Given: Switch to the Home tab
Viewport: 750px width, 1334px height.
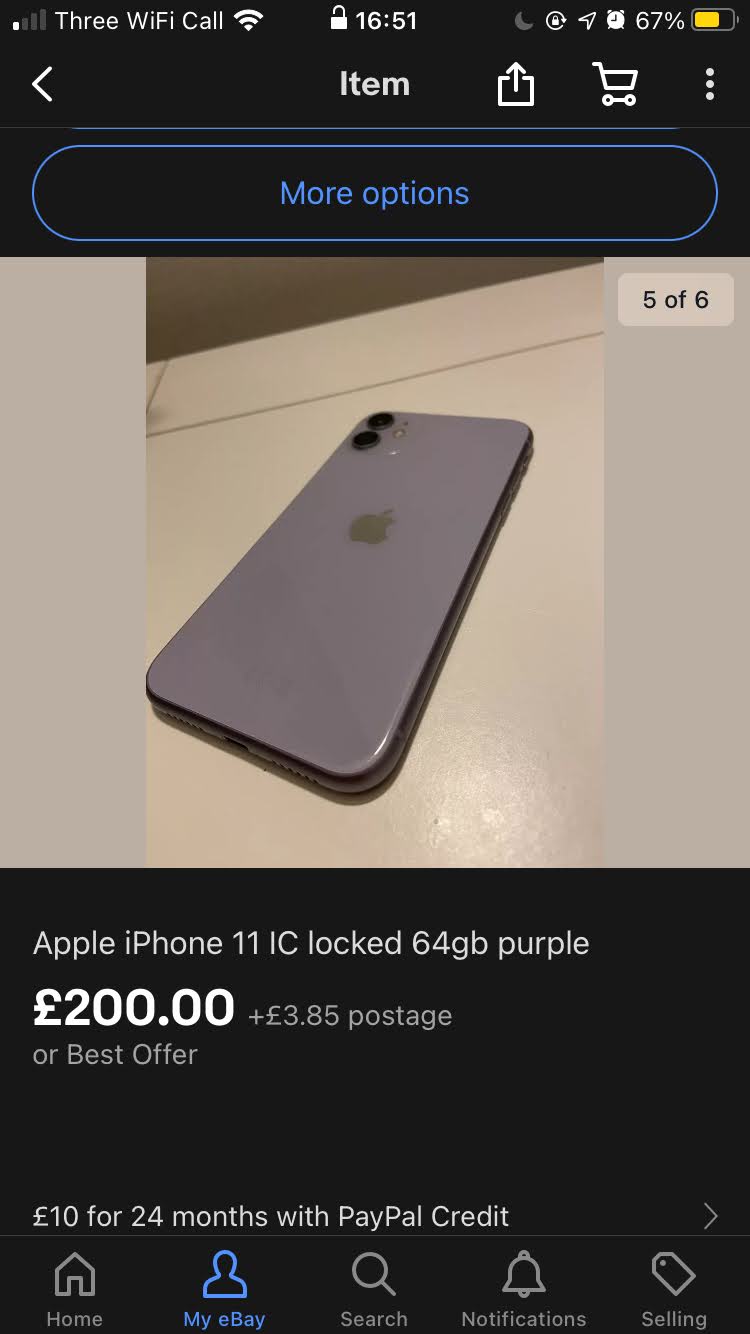Looking at the screenshot, I should (75, 1289).
